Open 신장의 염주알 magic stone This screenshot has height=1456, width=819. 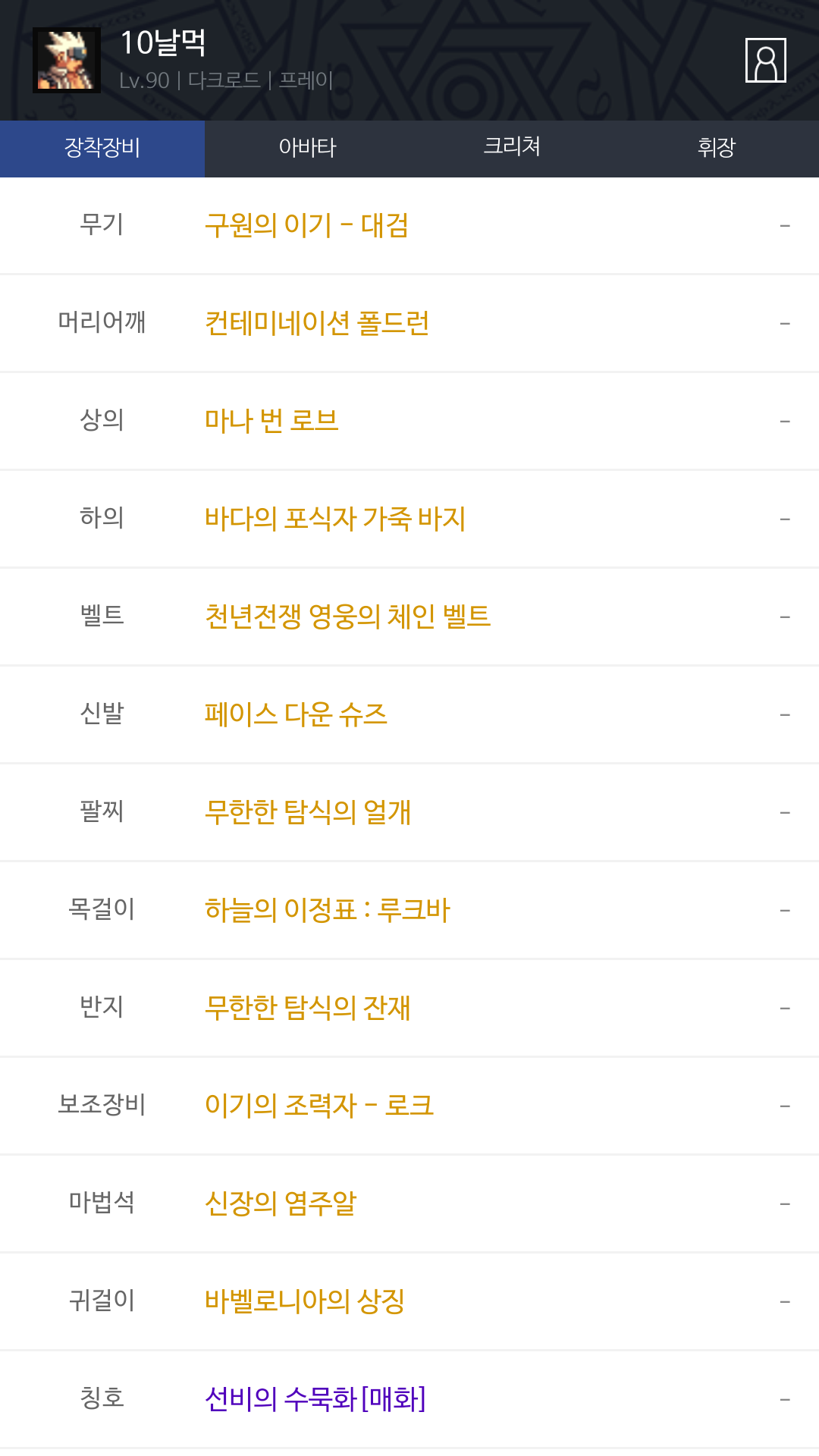pos(281,1203)
